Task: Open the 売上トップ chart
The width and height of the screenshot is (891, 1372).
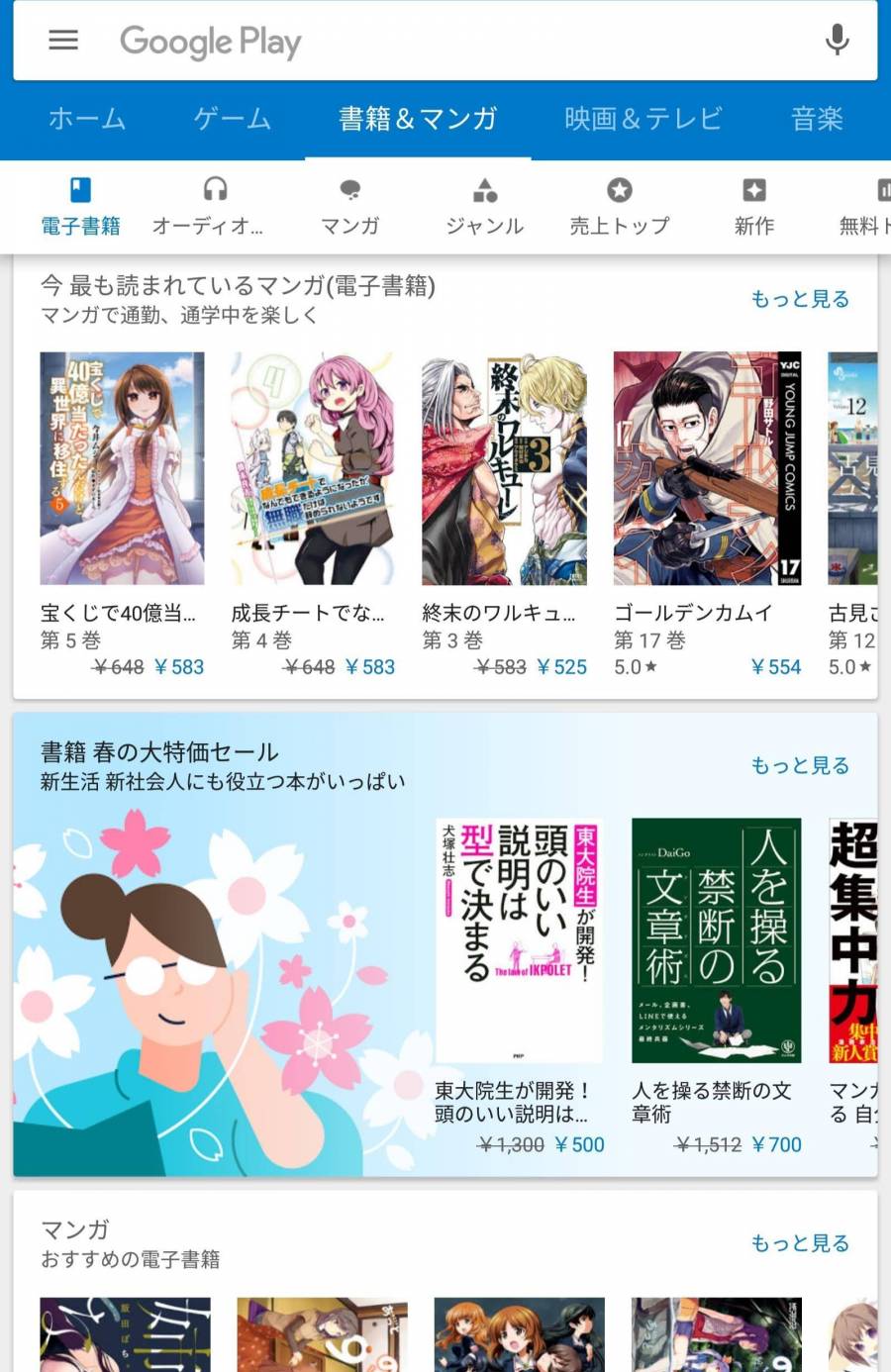Action: [x=620, y=206]
